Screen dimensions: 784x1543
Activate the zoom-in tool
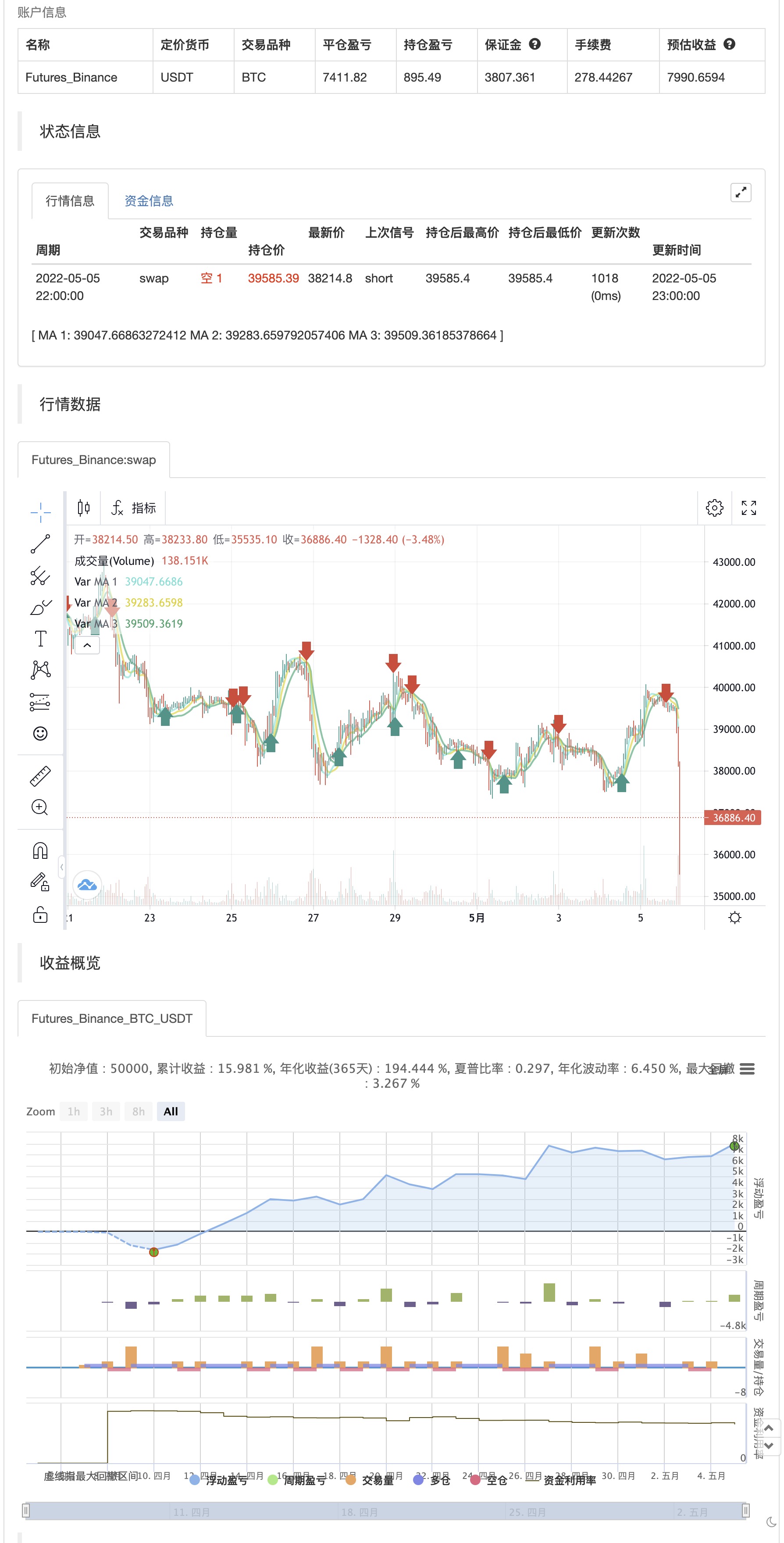coord(40,807)
